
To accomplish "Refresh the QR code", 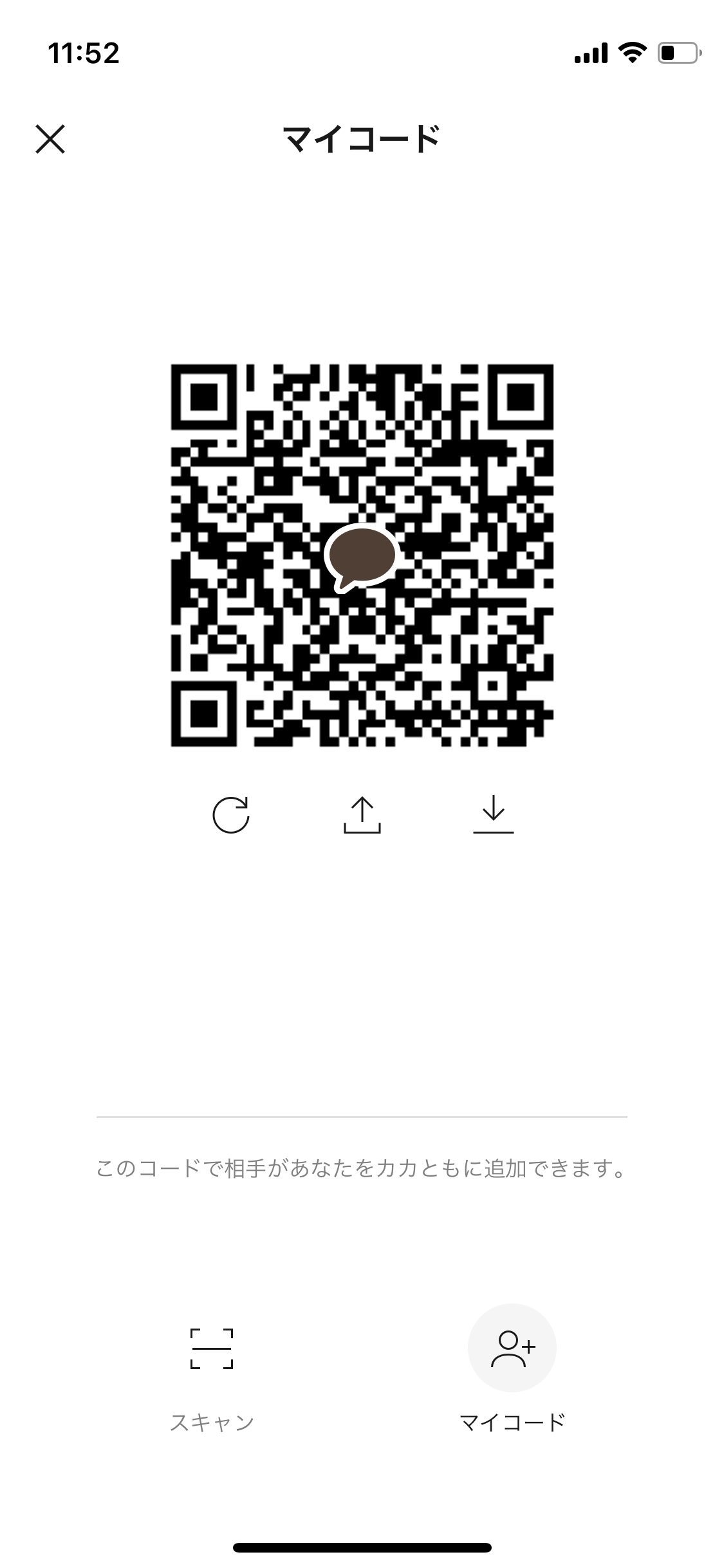I will (230, 815).
